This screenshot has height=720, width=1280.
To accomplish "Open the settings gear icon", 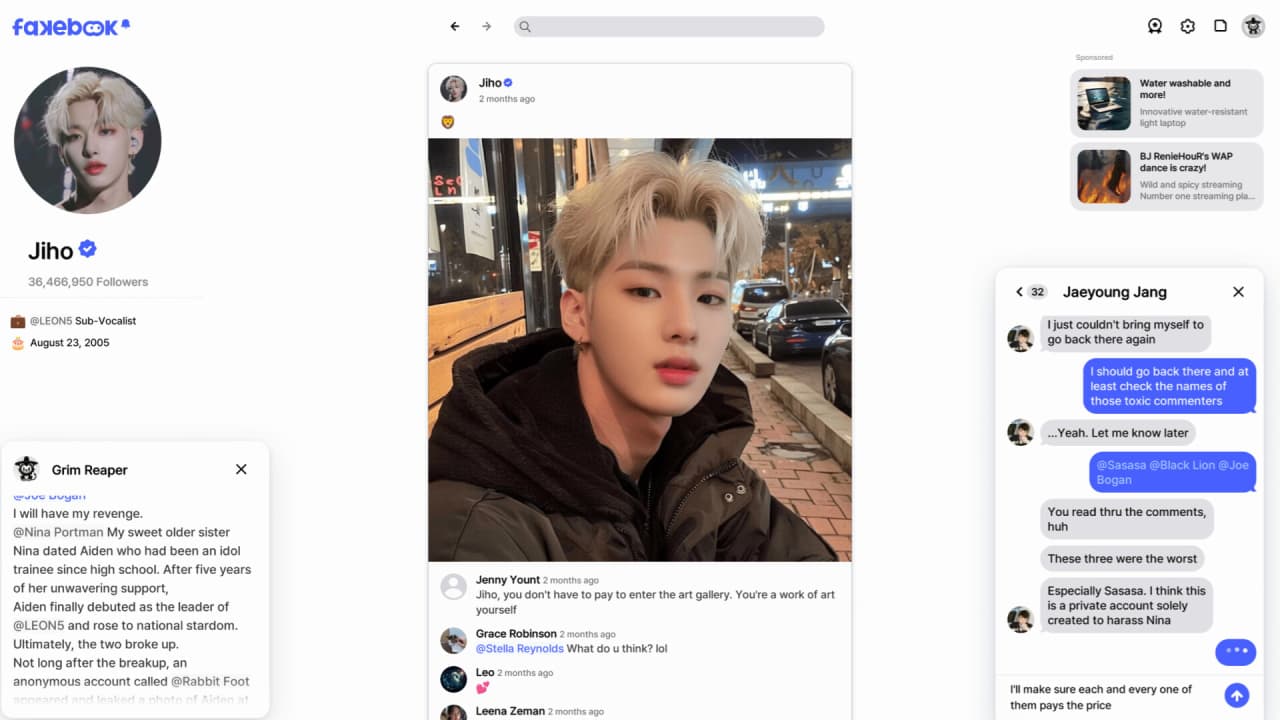I will tap(1188, 27).
